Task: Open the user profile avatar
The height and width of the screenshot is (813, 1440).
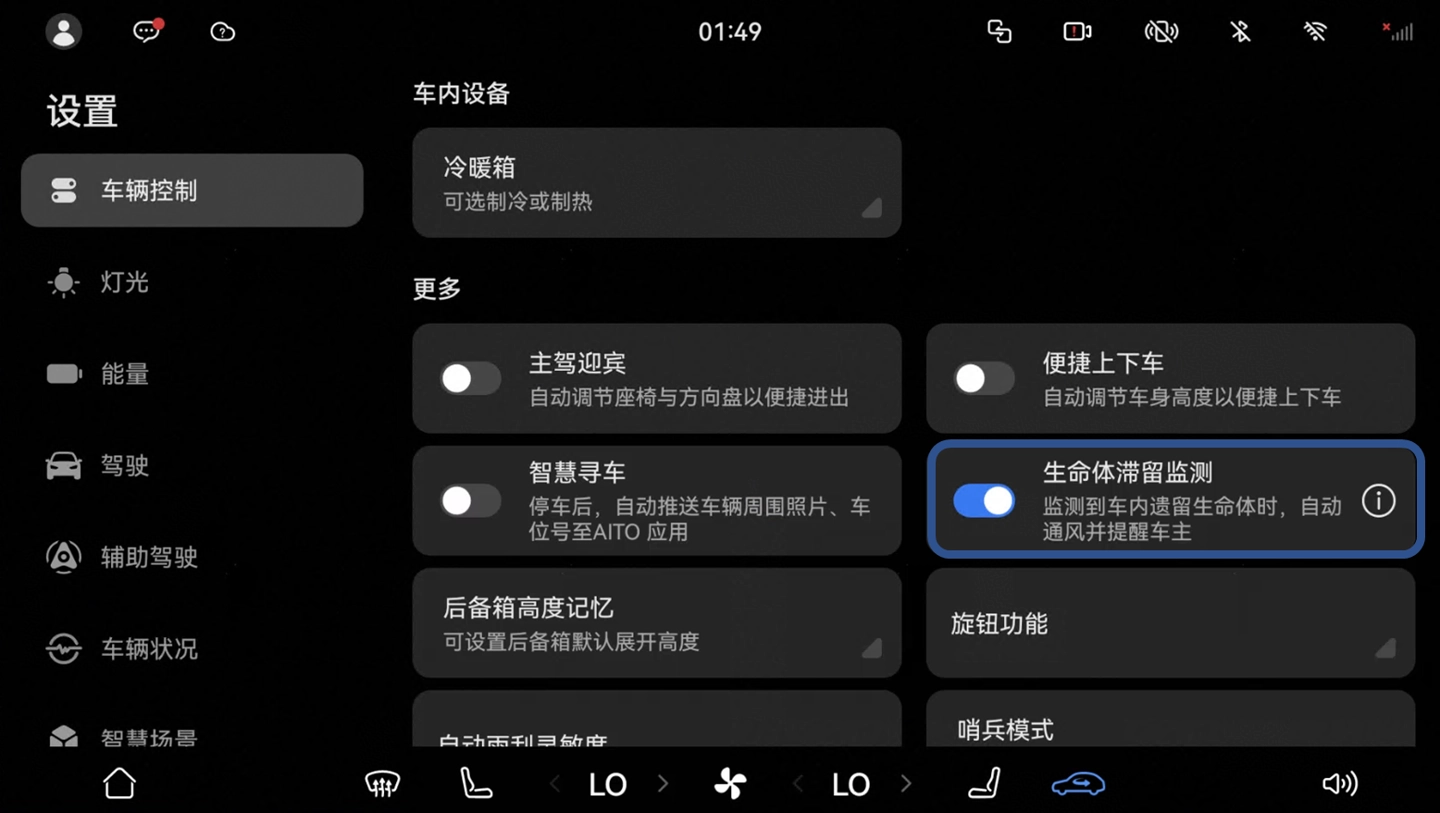Action: (64, 32)
